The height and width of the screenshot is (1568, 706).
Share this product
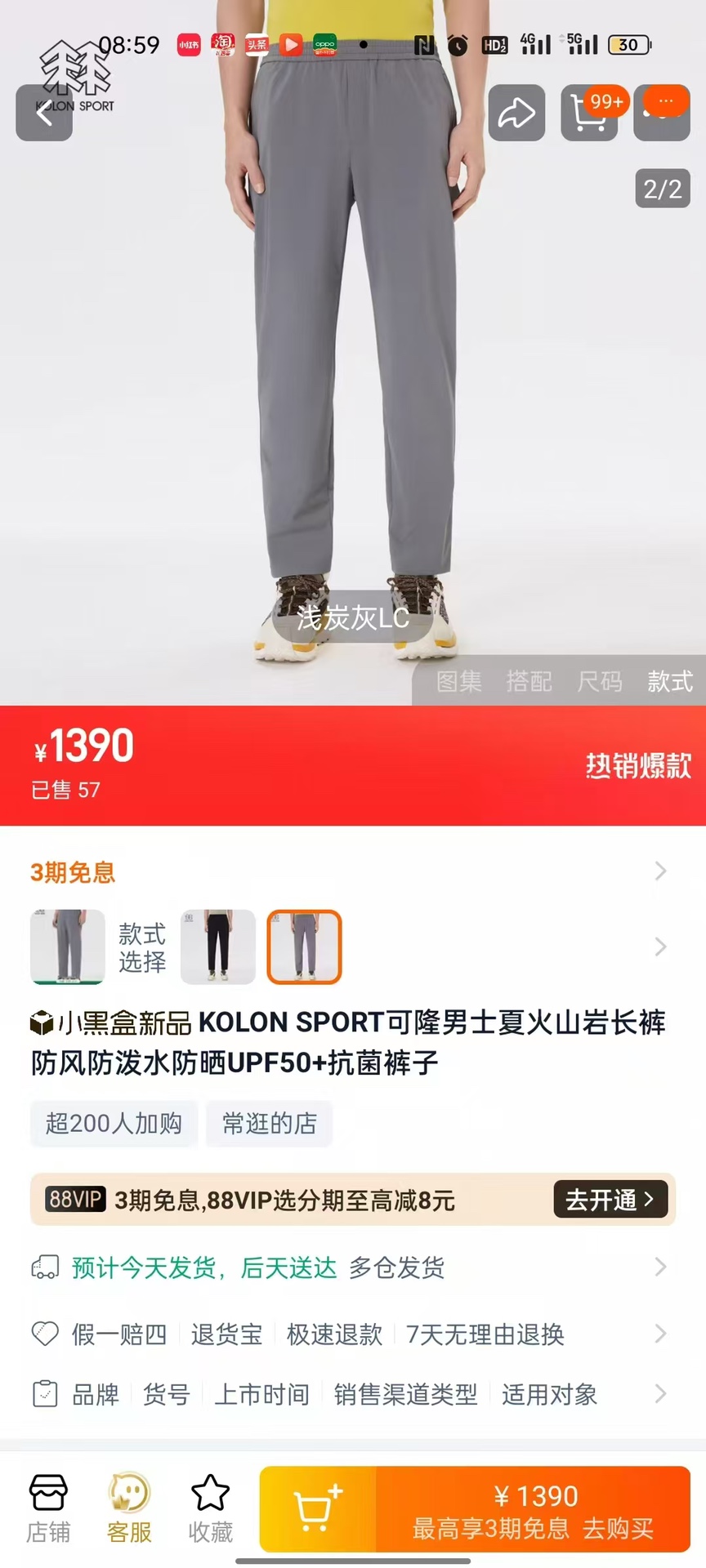(x=516, y=113)
